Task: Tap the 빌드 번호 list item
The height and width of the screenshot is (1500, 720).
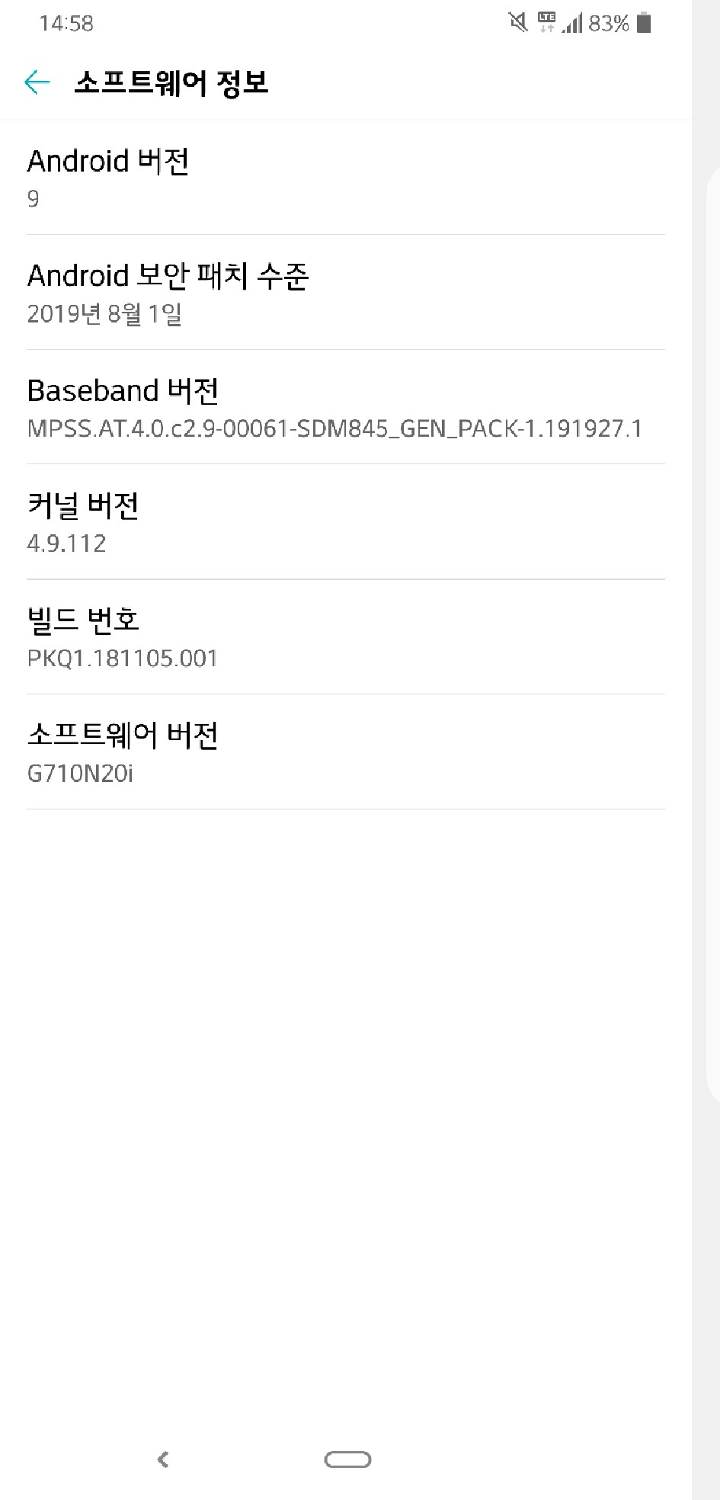Action: point(346,637)
